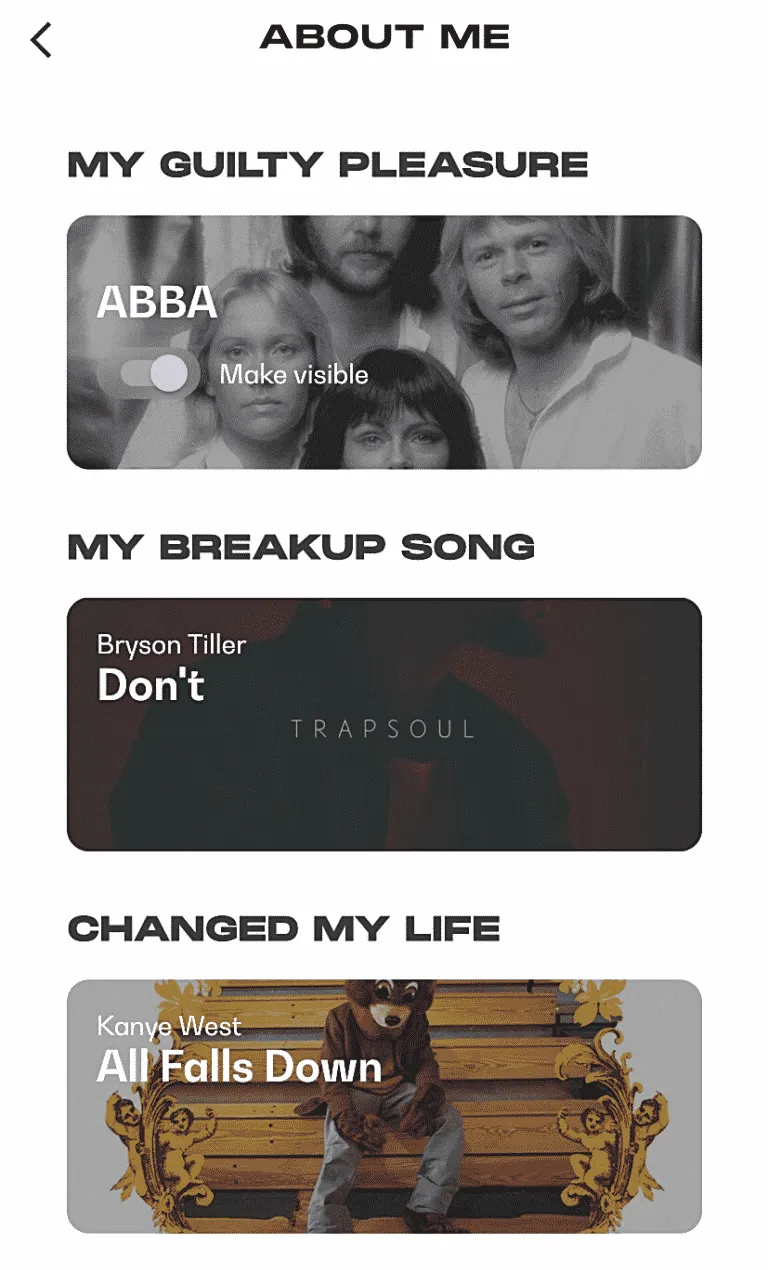Open the Bryson Tiller Don't card

[384, 724]
